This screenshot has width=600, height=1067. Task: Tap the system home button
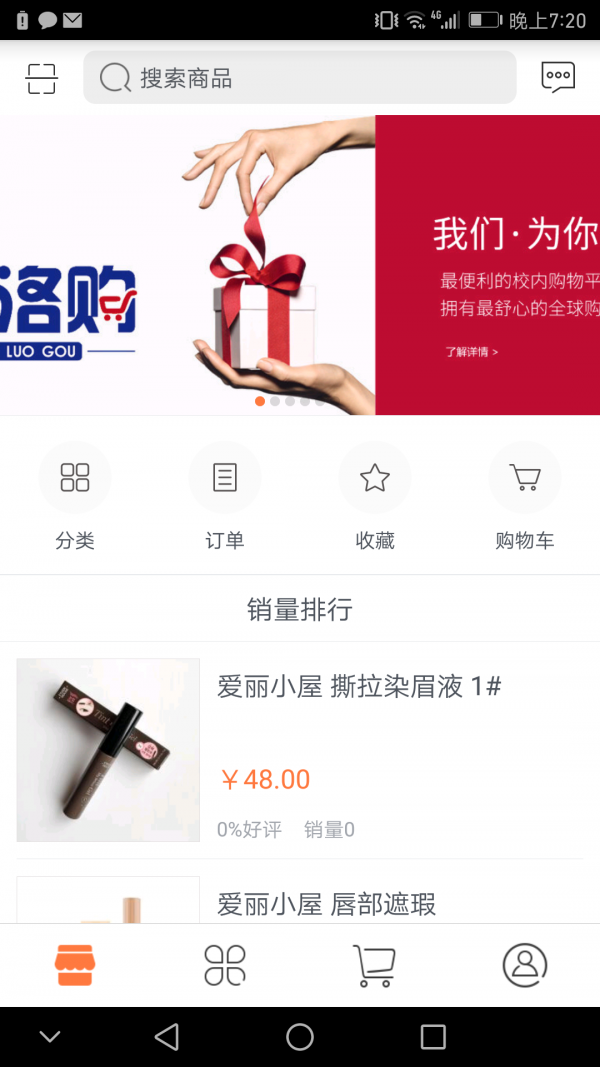pos(300,1037)
